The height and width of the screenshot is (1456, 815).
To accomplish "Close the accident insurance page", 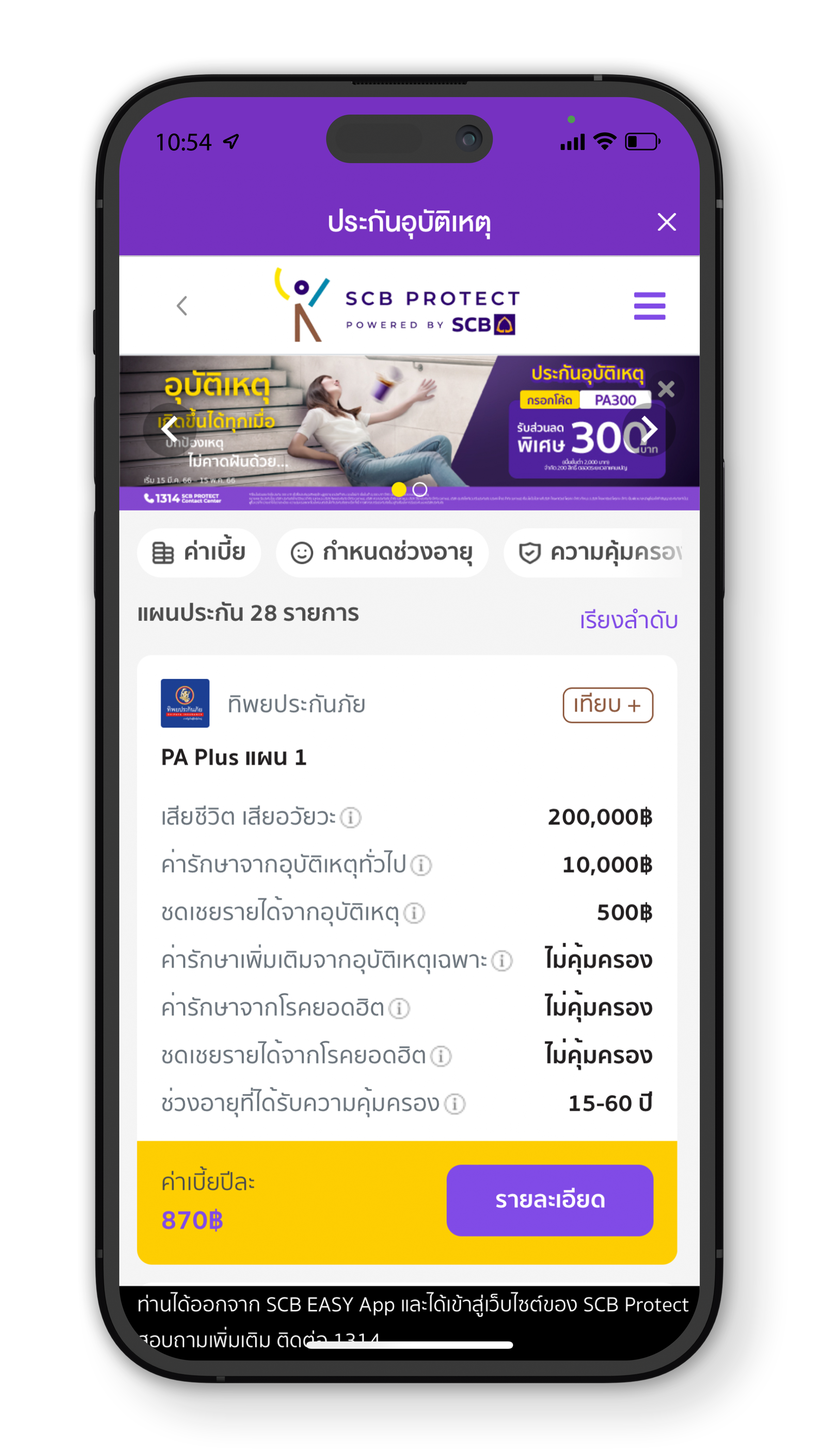I will [x=666, y=222].
